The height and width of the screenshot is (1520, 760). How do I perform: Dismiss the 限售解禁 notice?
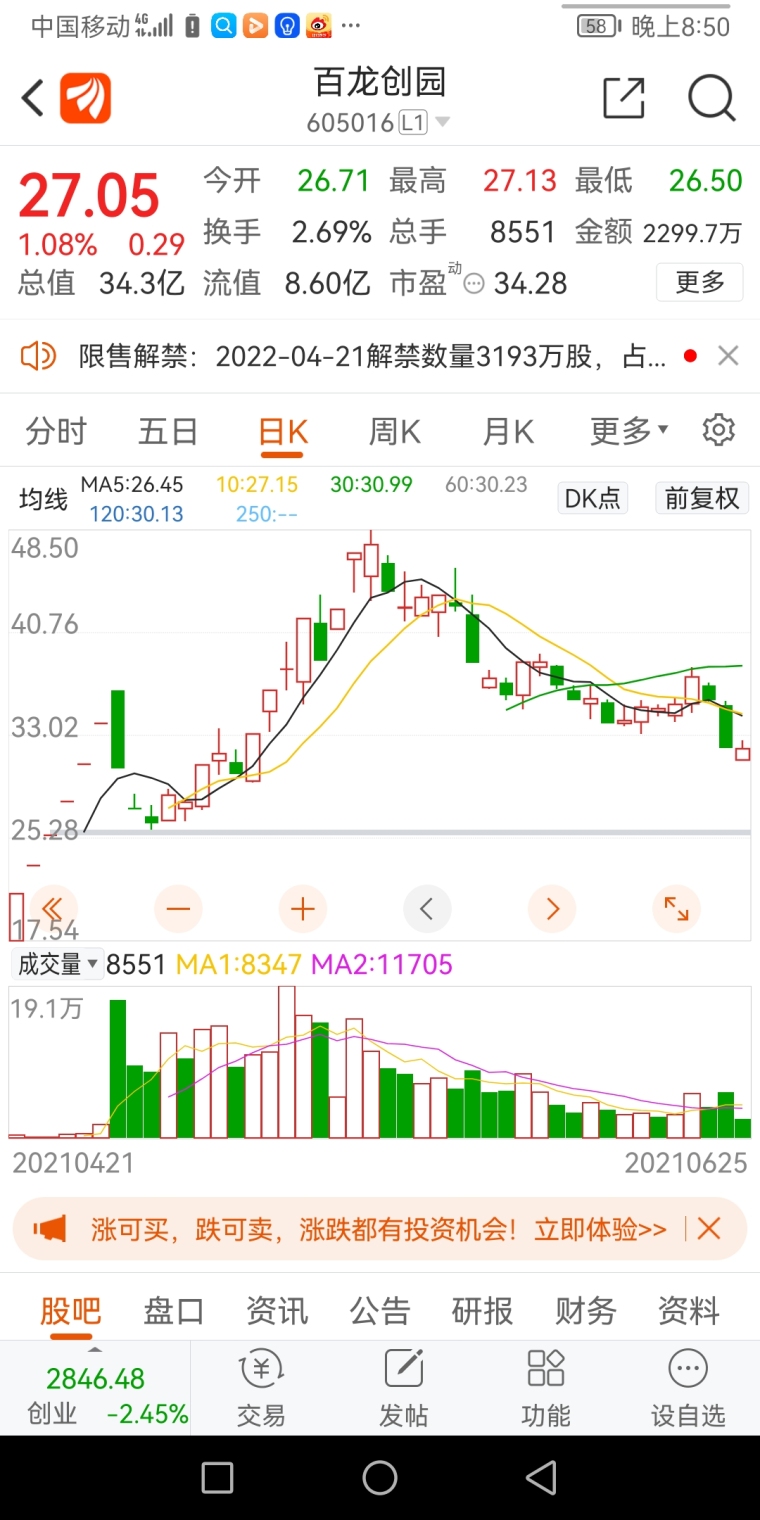tap(728, 356)
